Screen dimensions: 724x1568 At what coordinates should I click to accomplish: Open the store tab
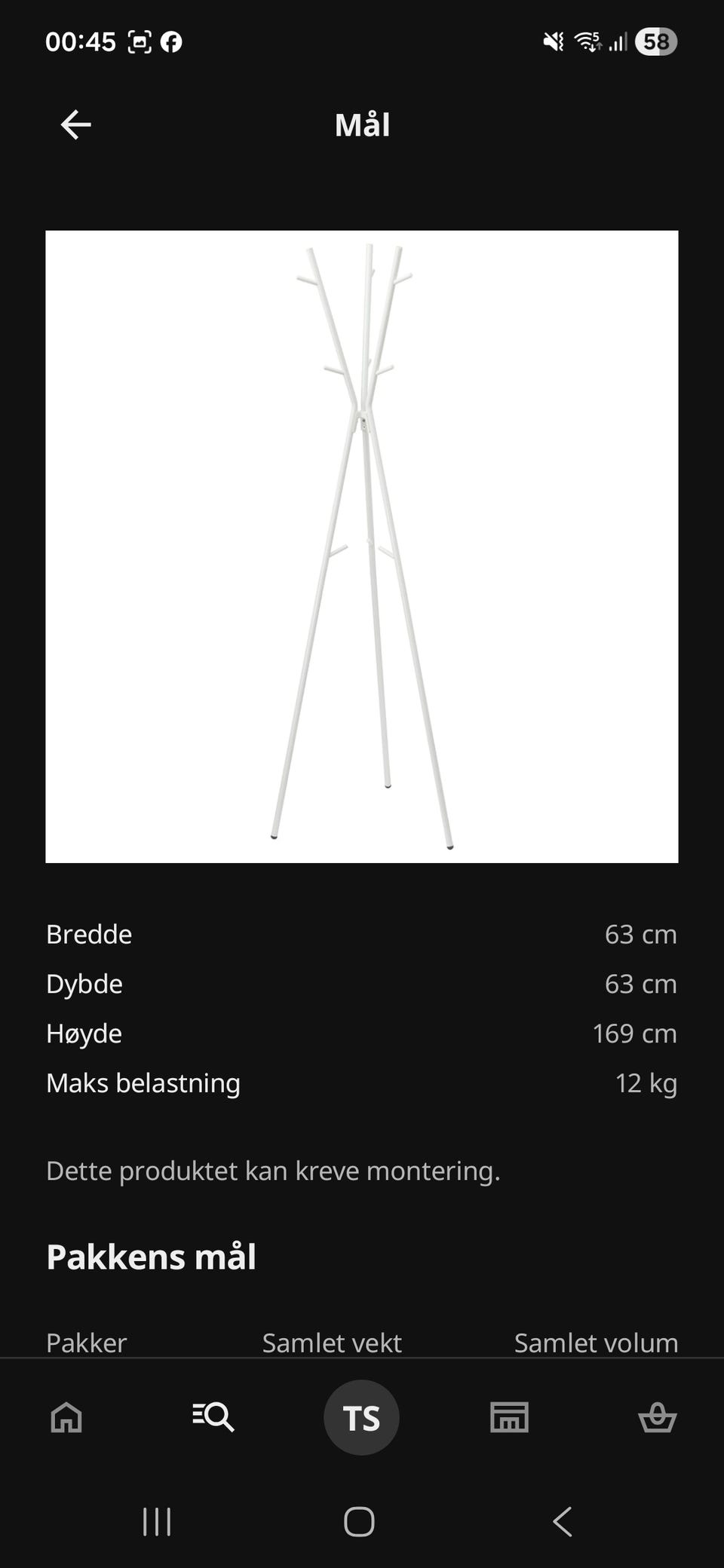(x=509, y=1417)
